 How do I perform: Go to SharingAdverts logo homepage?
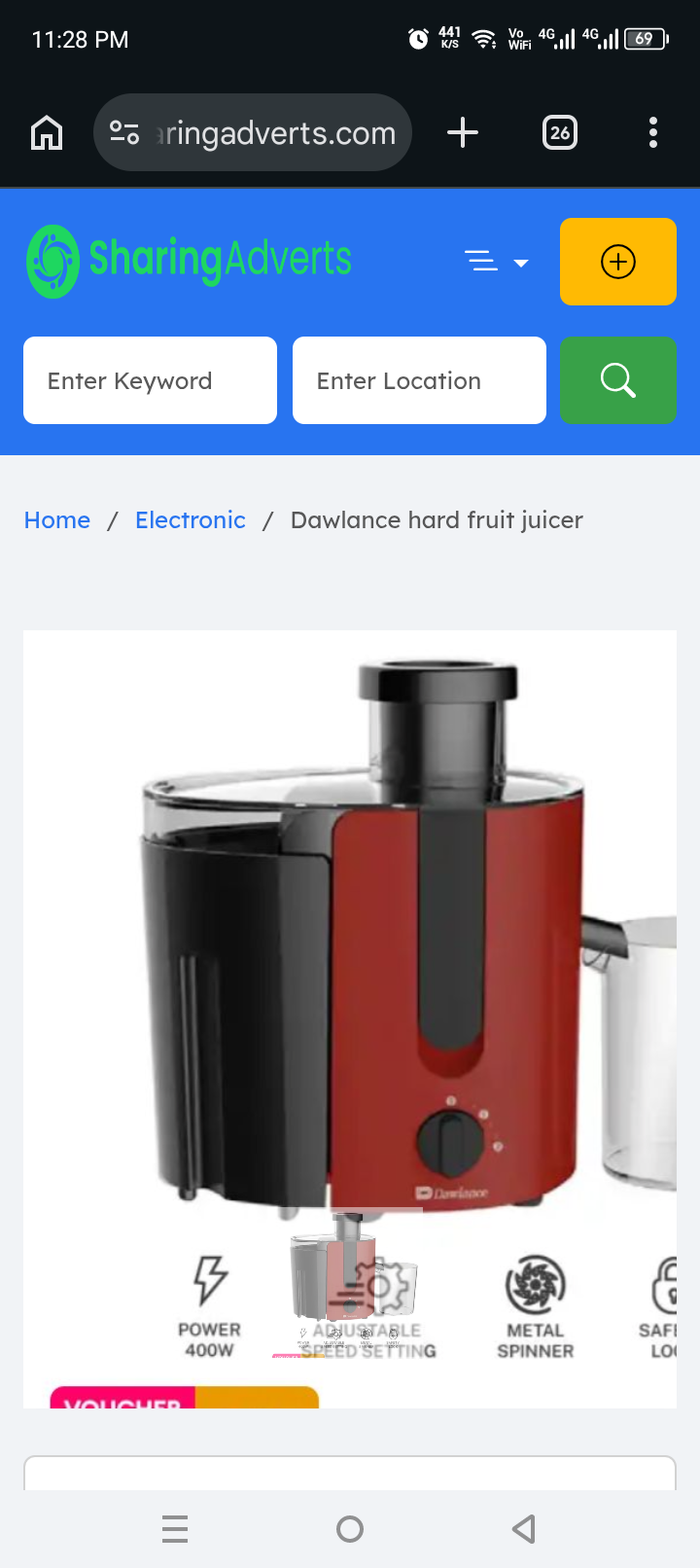click(x=190, y=261)
